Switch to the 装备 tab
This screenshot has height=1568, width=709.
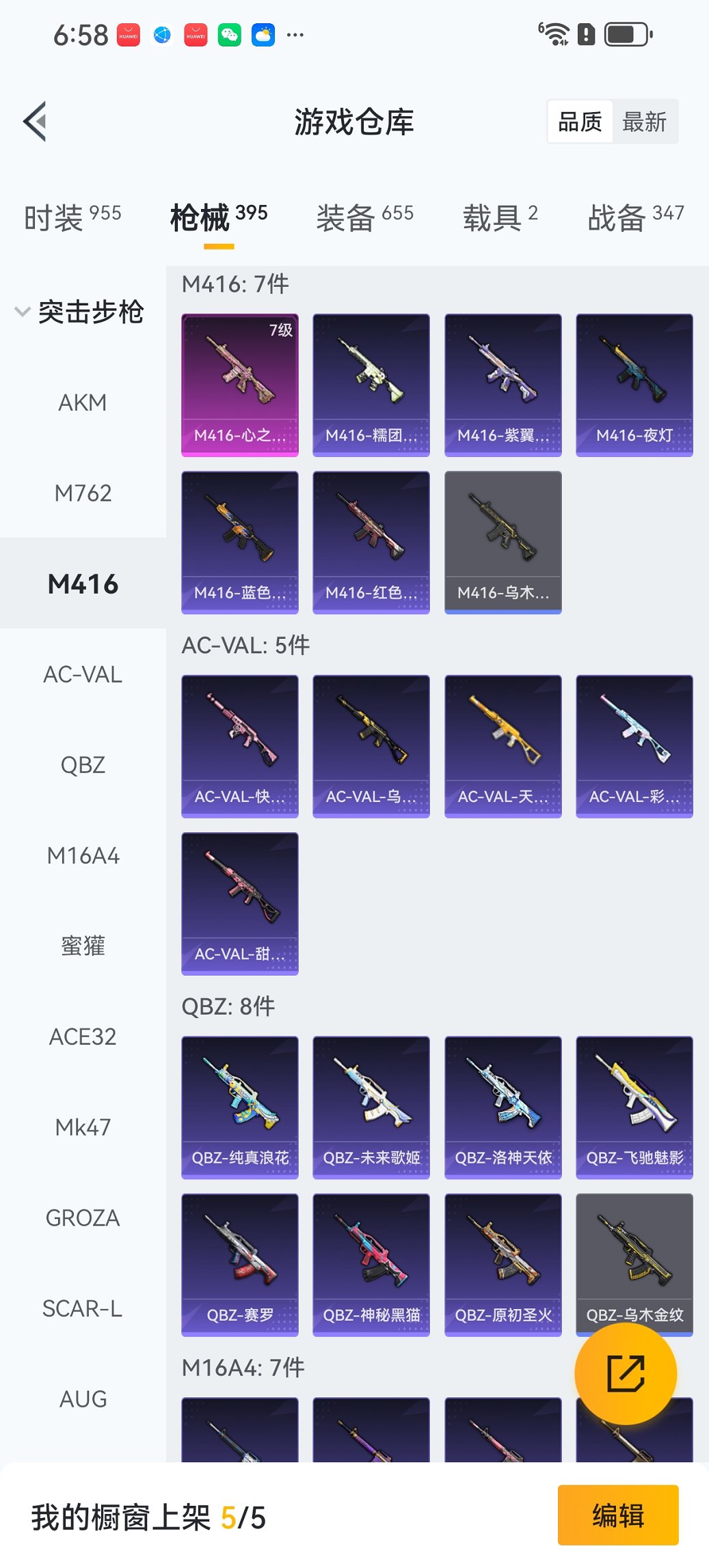pos(364,217)
